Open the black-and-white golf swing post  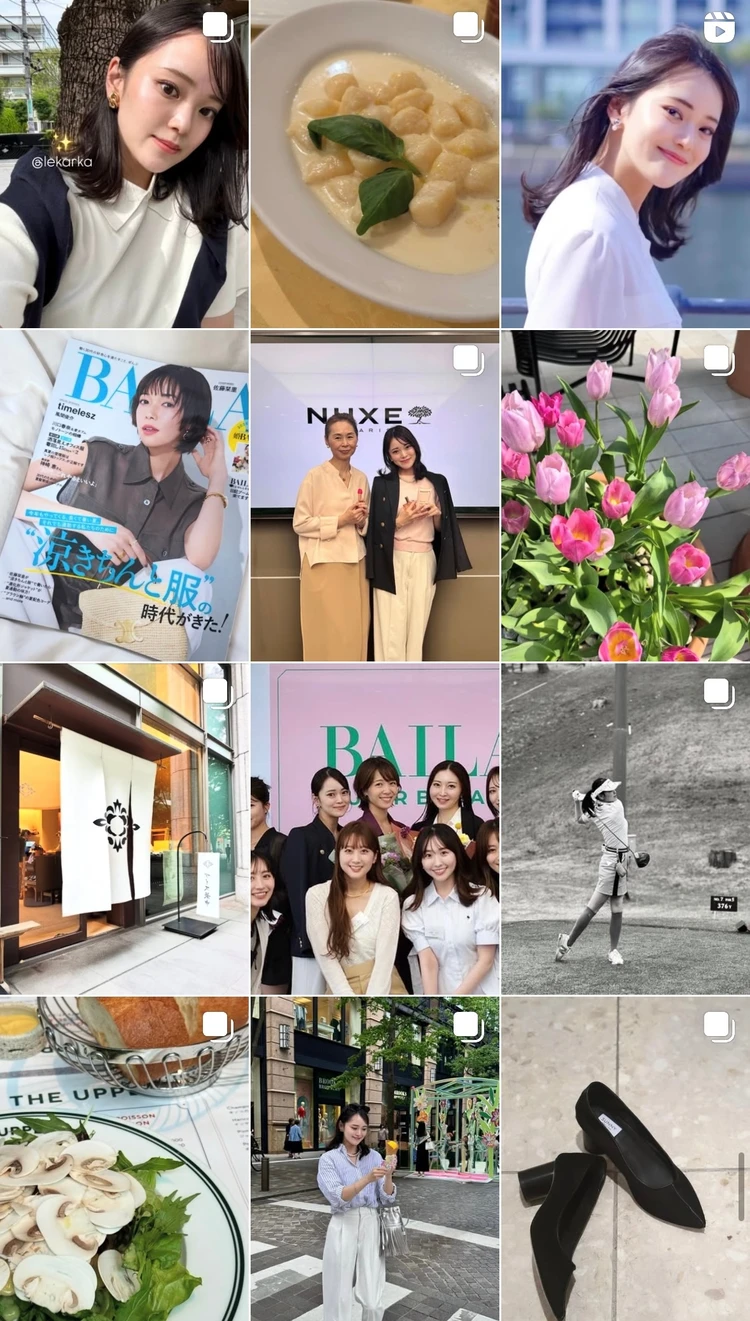click(626, 829)
